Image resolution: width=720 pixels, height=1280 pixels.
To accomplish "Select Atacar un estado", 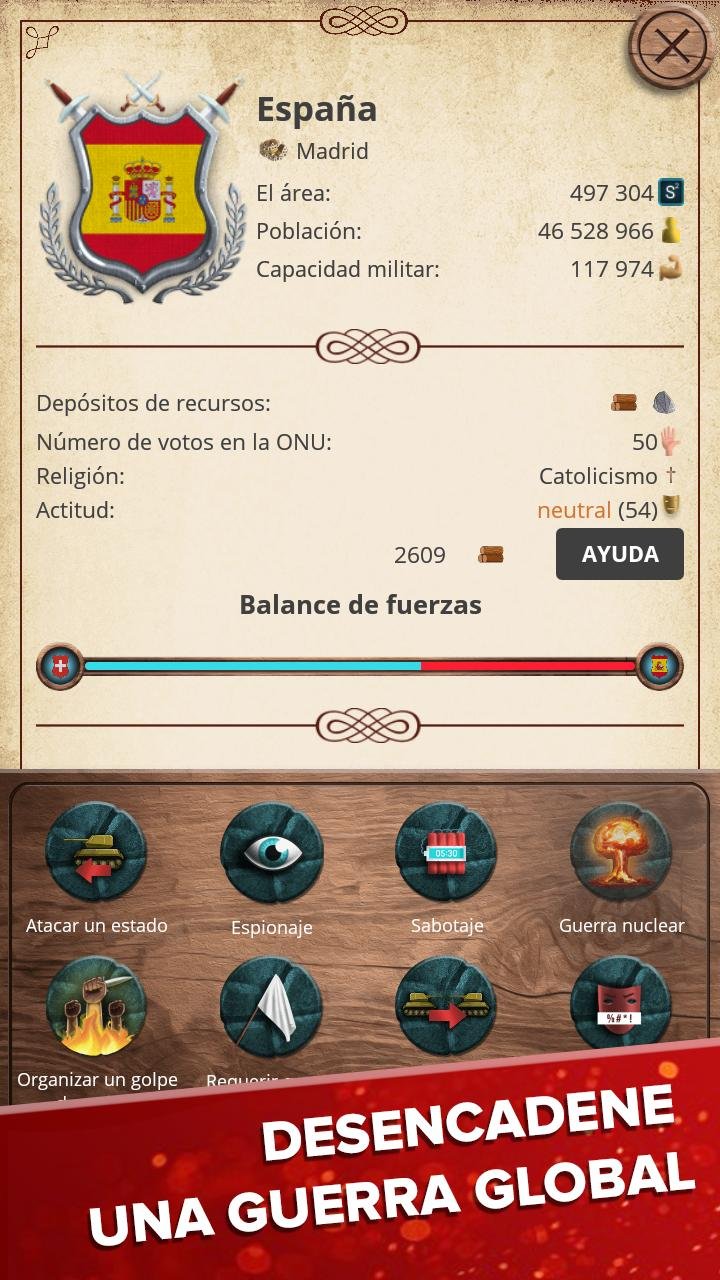I will point(96,854).
